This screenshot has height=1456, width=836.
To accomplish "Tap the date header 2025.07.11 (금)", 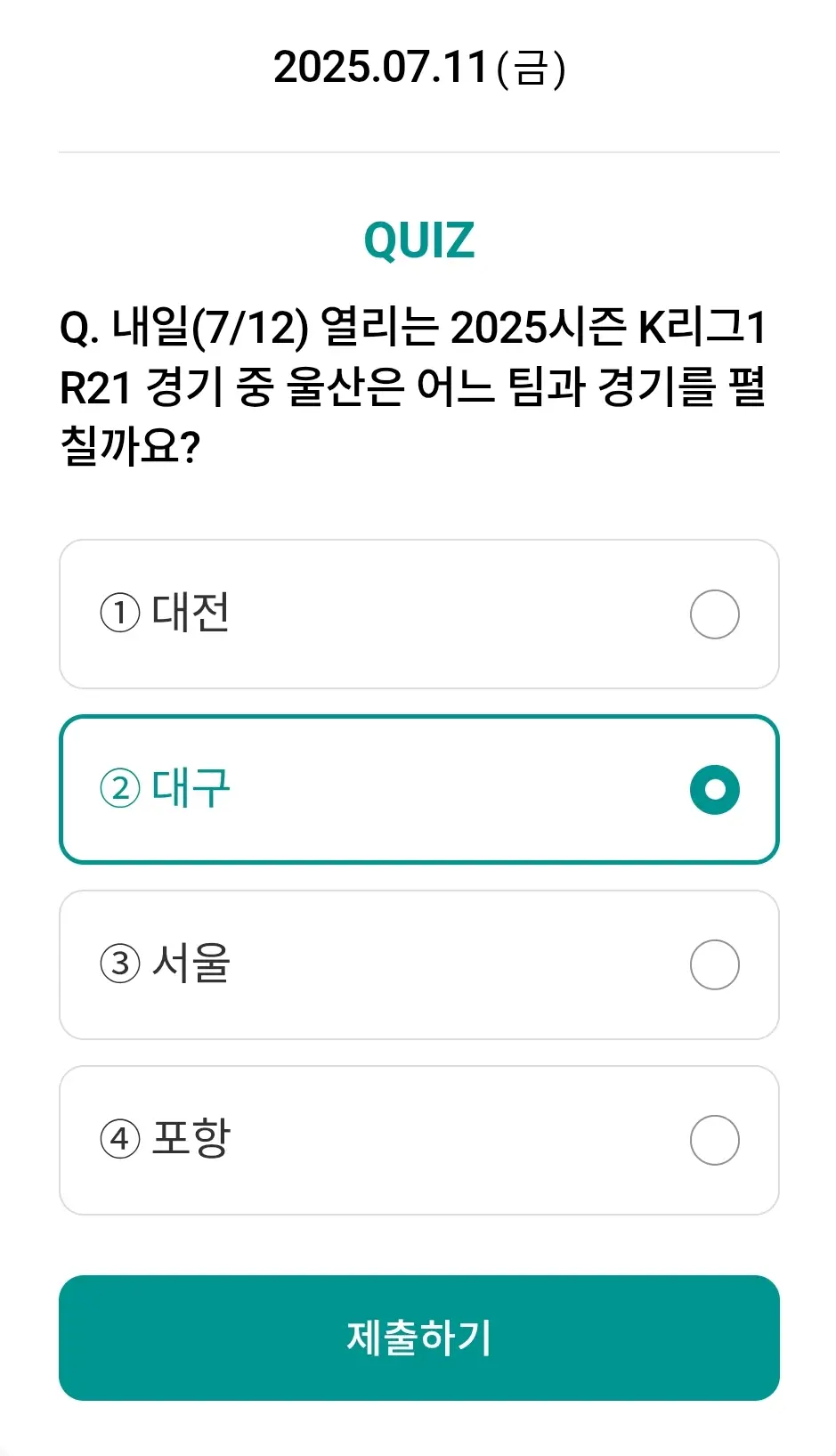I will [418, 67].
